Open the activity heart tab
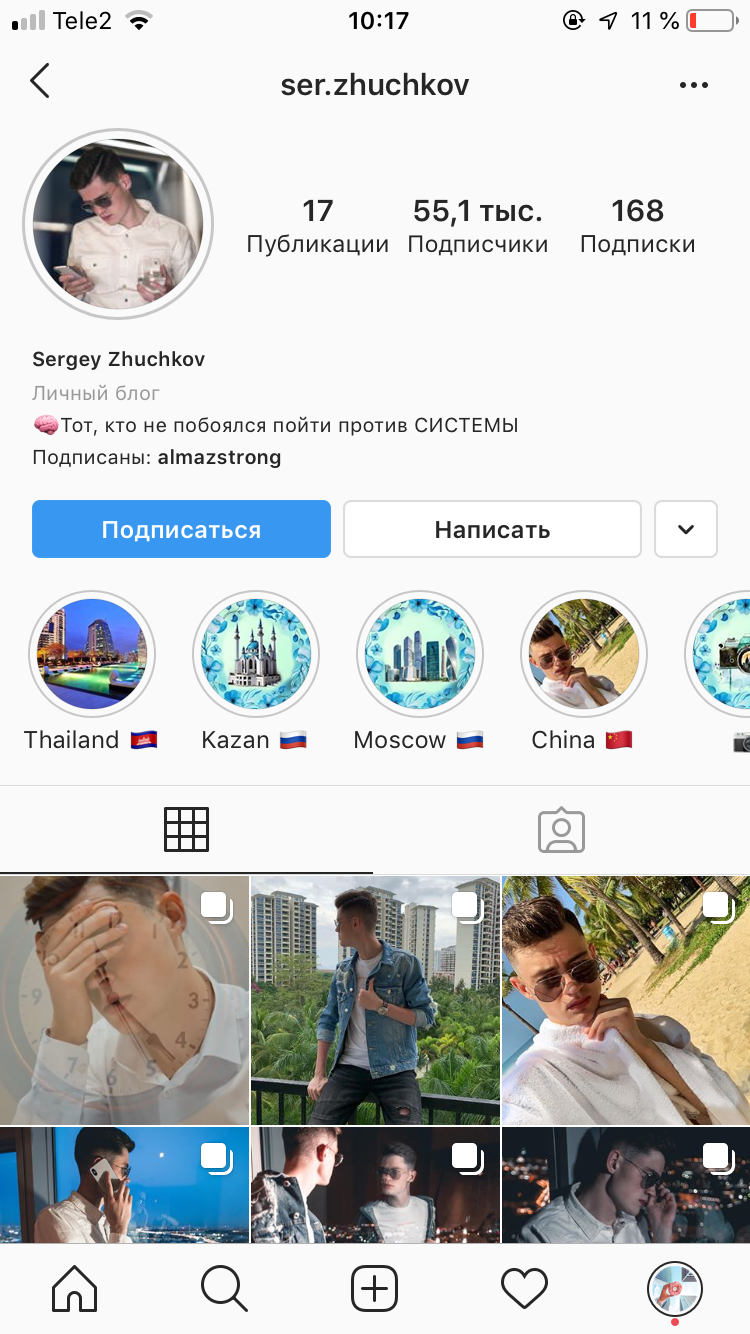750x1334 pixels. [525, 1288]
